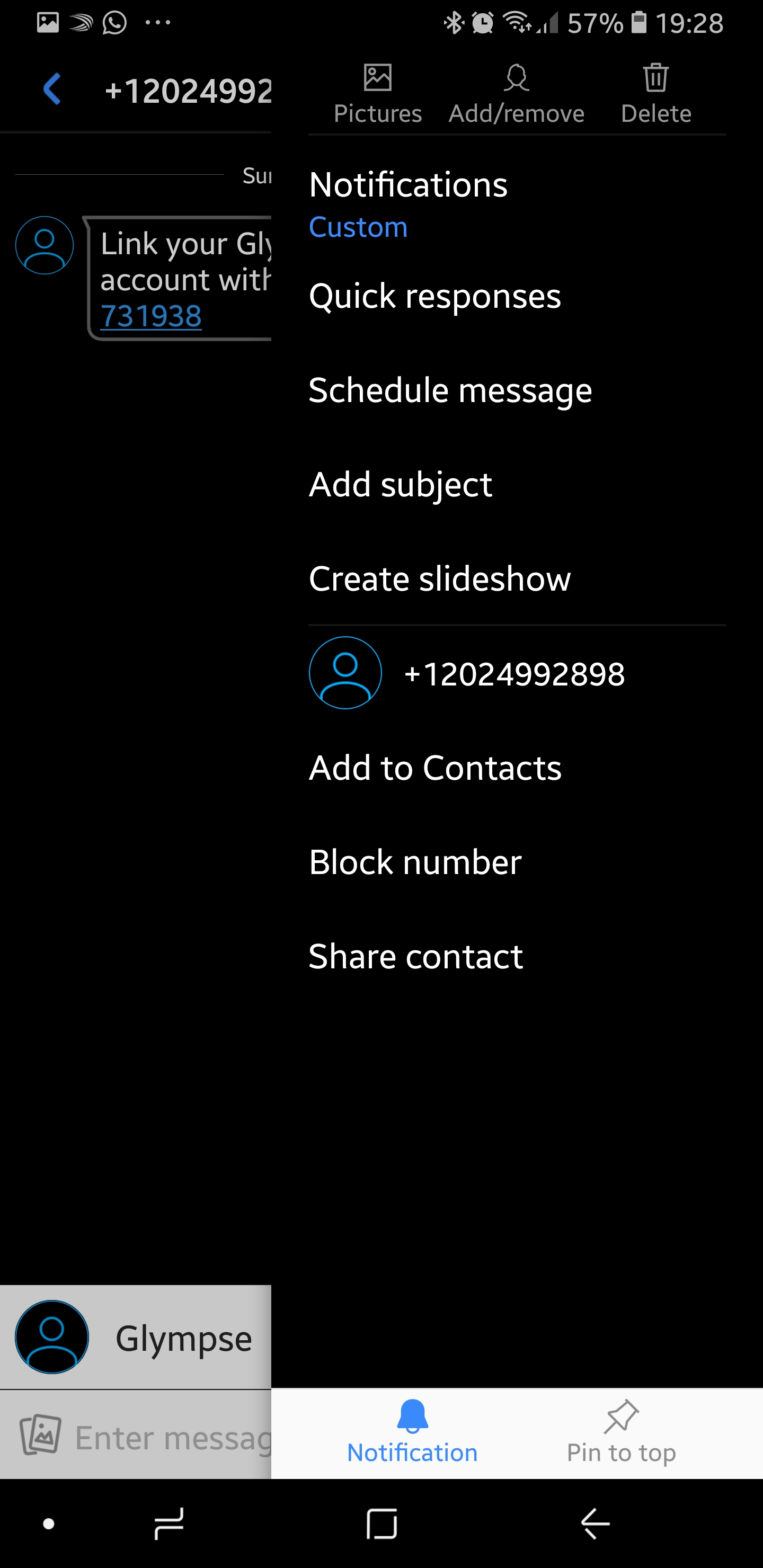Open the attach media icon
The image size is (763, 1568).
coord(40,1435)
